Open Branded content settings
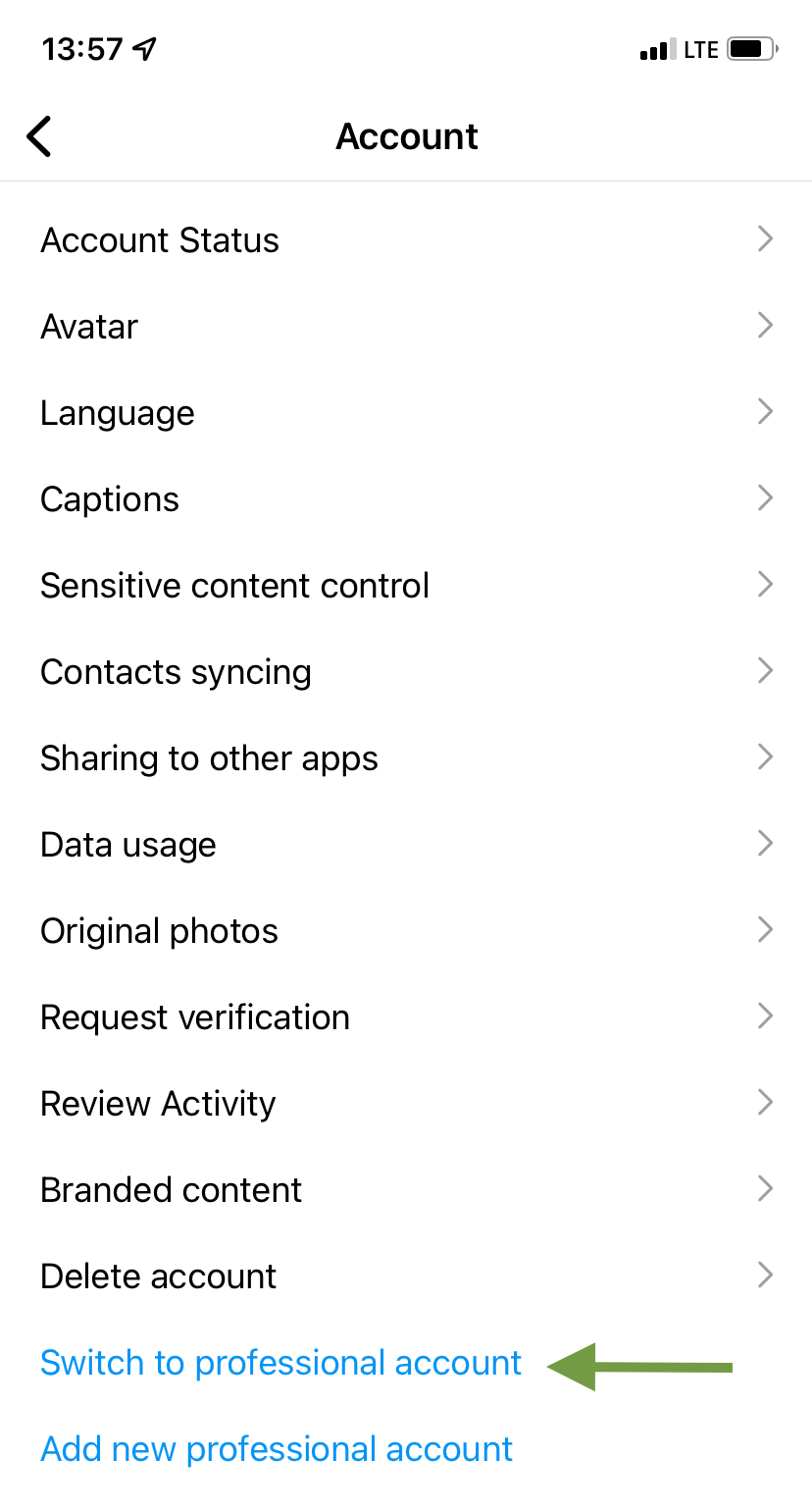Screen dimensions: 812x1510 [171, 1190]
